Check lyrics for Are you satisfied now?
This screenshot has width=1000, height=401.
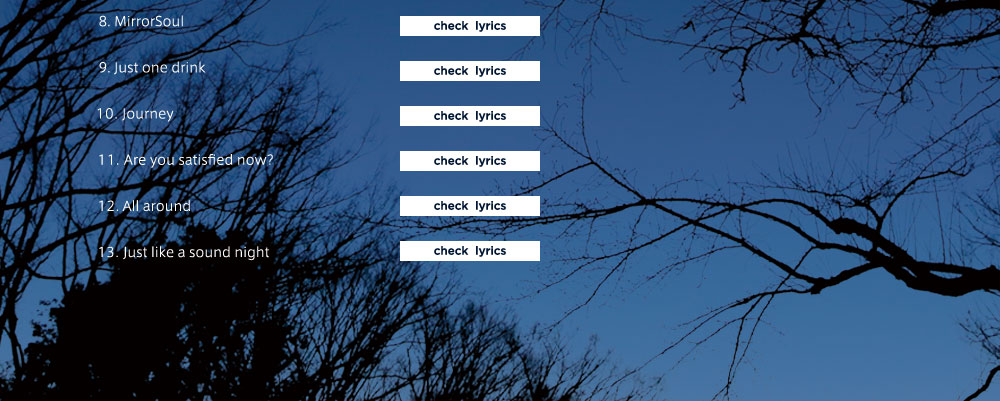coord(469,161)
